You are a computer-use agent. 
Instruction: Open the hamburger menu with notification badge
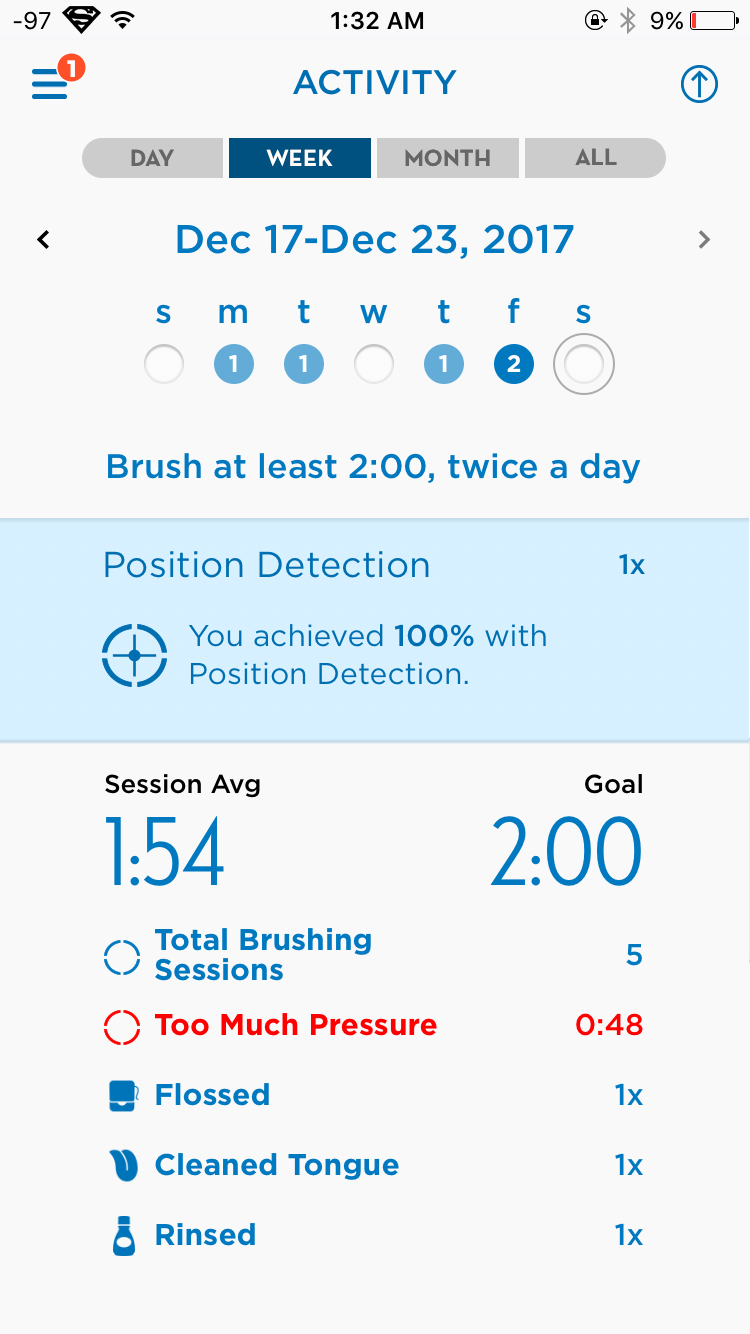[55, 82]
